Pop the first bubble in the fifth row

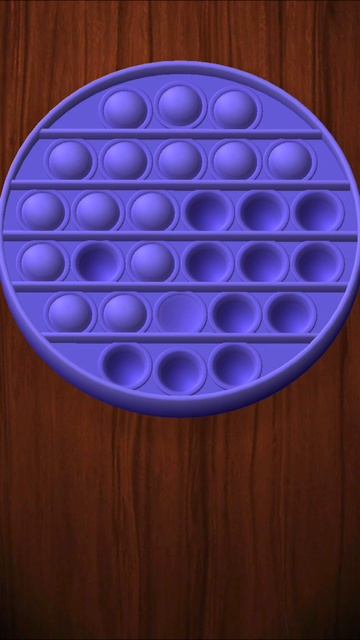[x=70, y=313]
